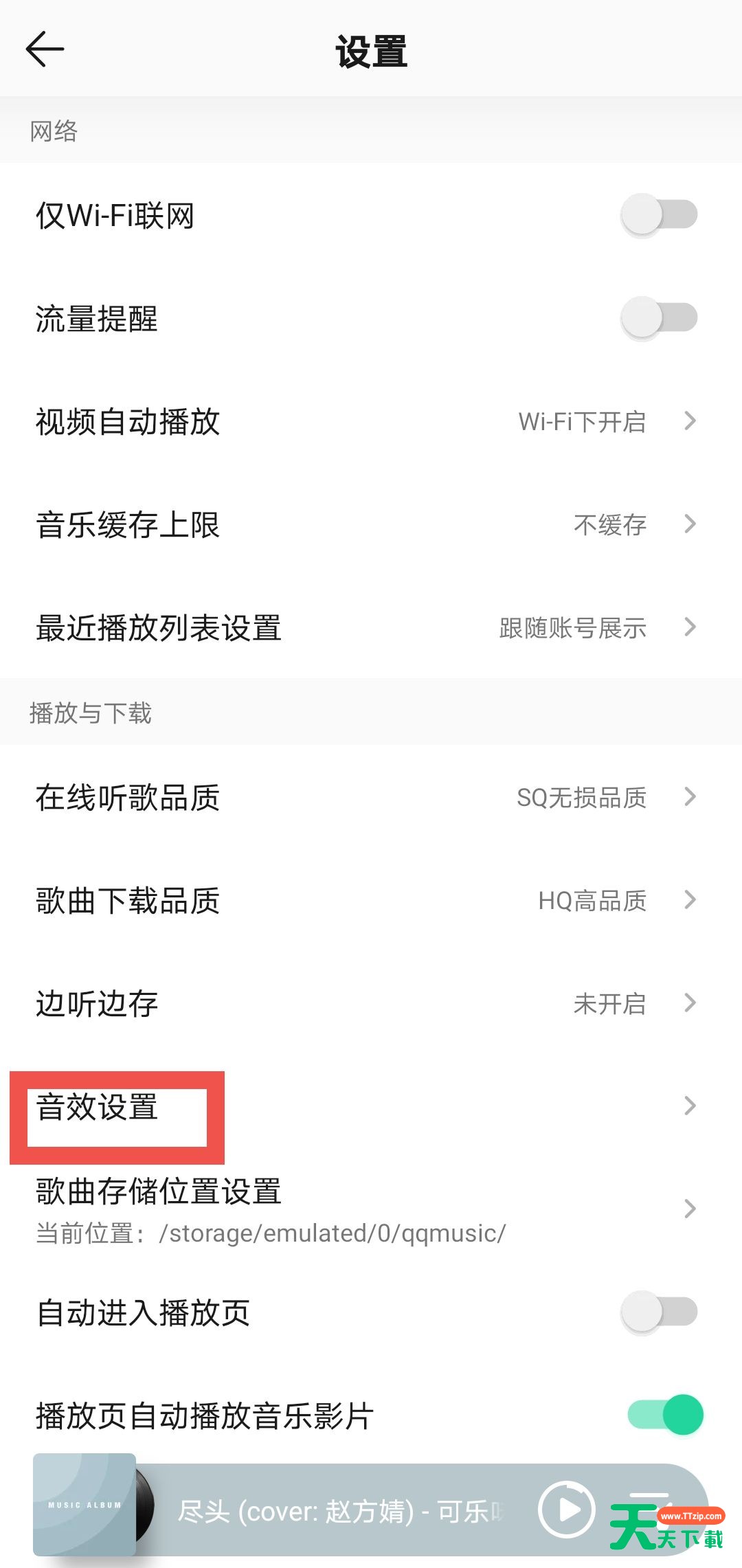The height and width of the screenshot is (1568, 742).
Task: Enable the 流量提醒 switch
Action: (x=658, y=317)
